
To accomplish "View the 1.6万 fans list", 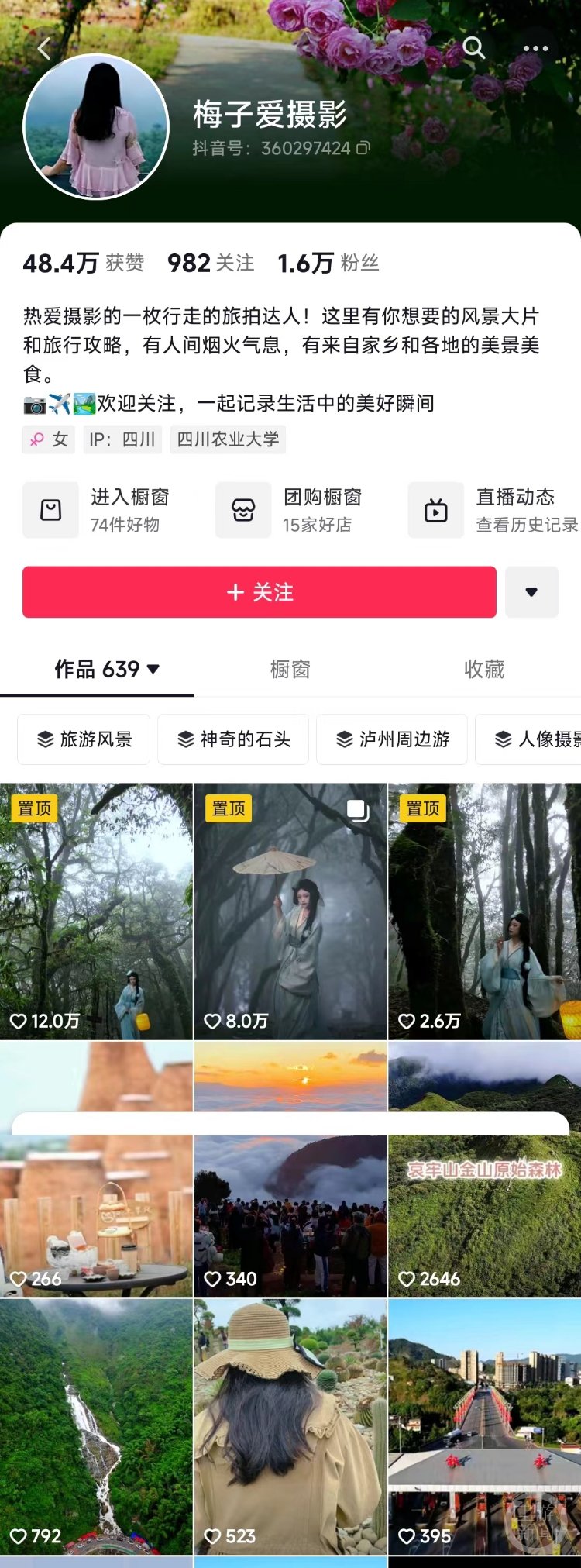I will pos(328,264).
